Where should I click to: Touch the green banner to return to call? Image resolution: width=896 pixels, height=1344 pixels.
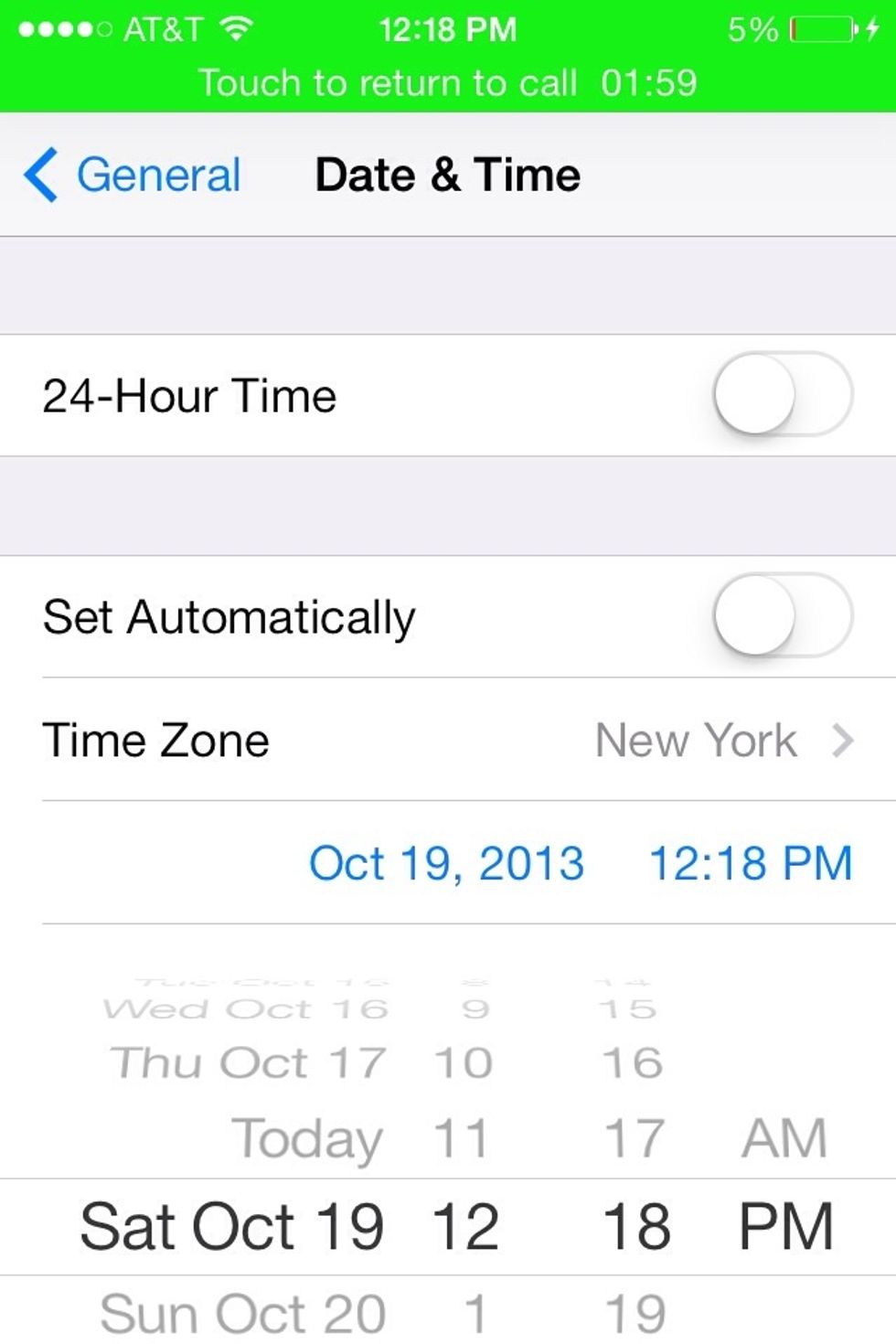point(447,82)
